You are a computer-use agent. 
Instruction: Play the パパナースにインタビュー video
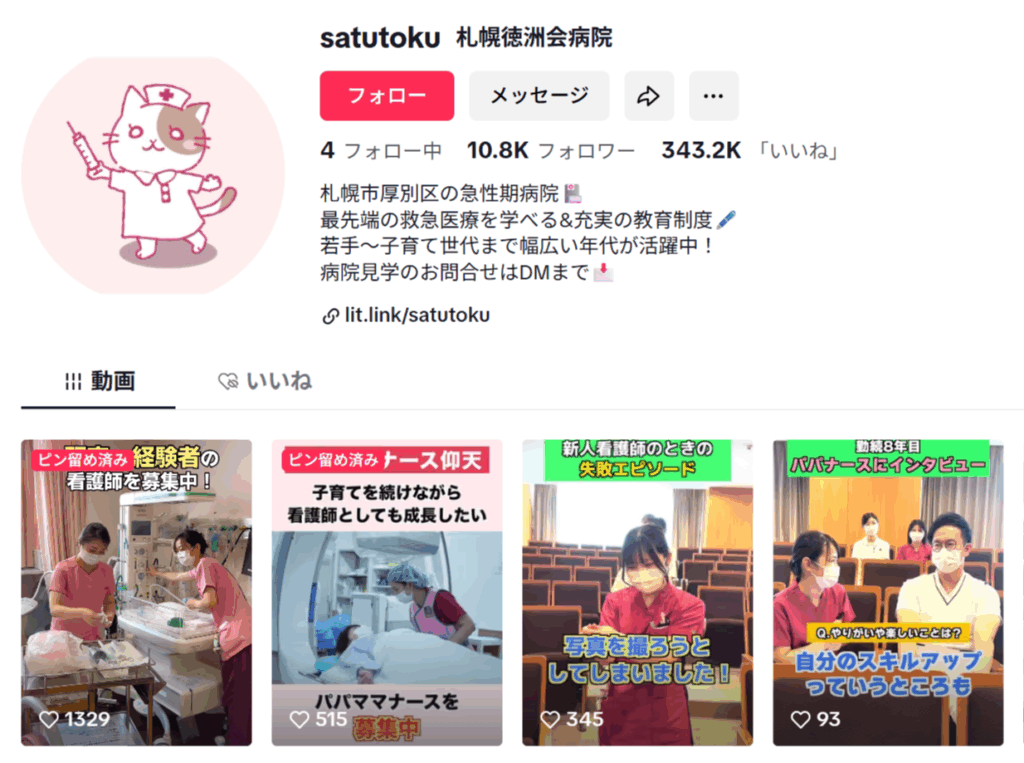pyautogui.click(x=888, y=592)
